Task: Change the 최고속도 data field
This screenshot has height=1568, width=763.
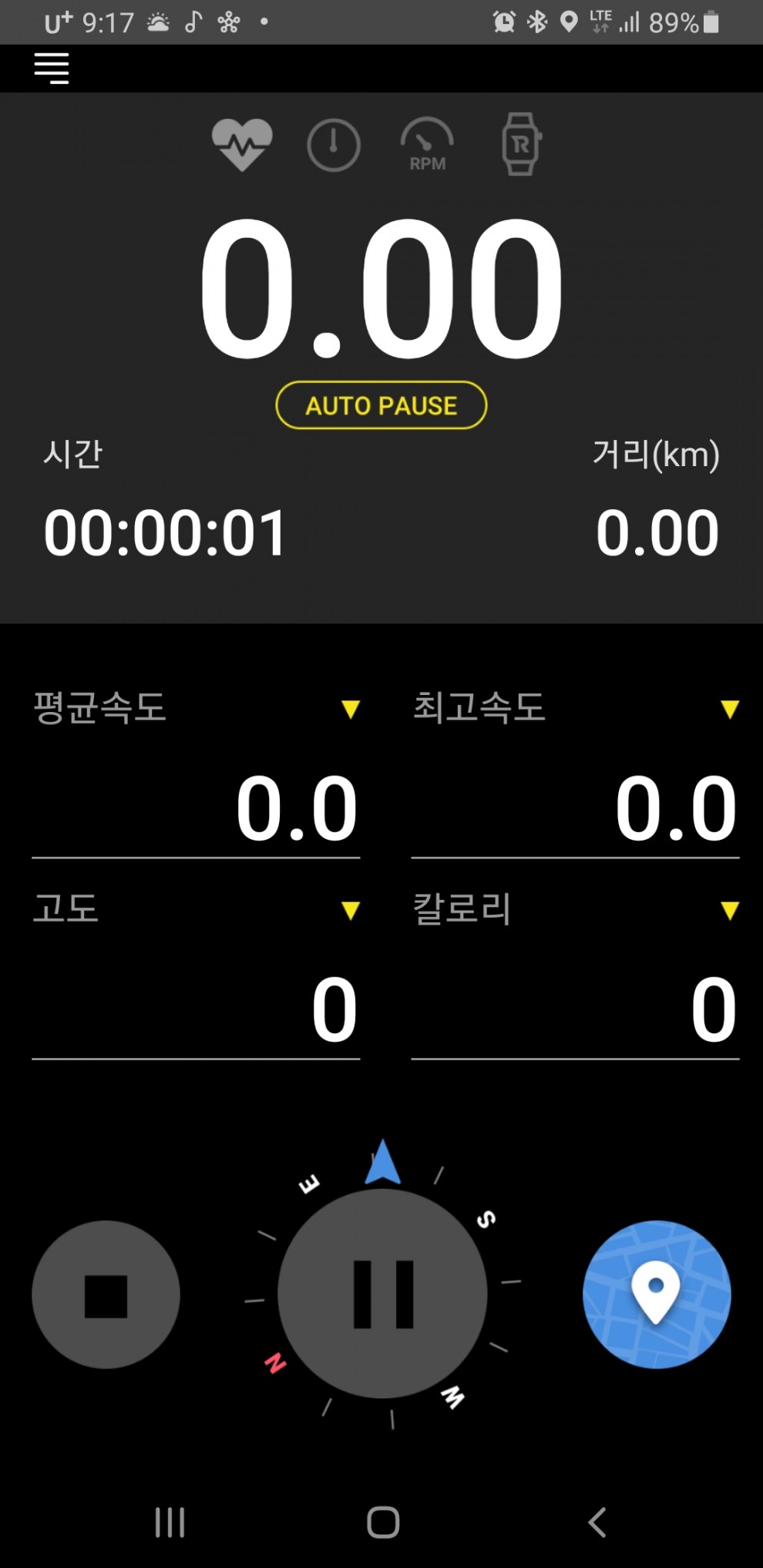Action: [x=729, y=710]
